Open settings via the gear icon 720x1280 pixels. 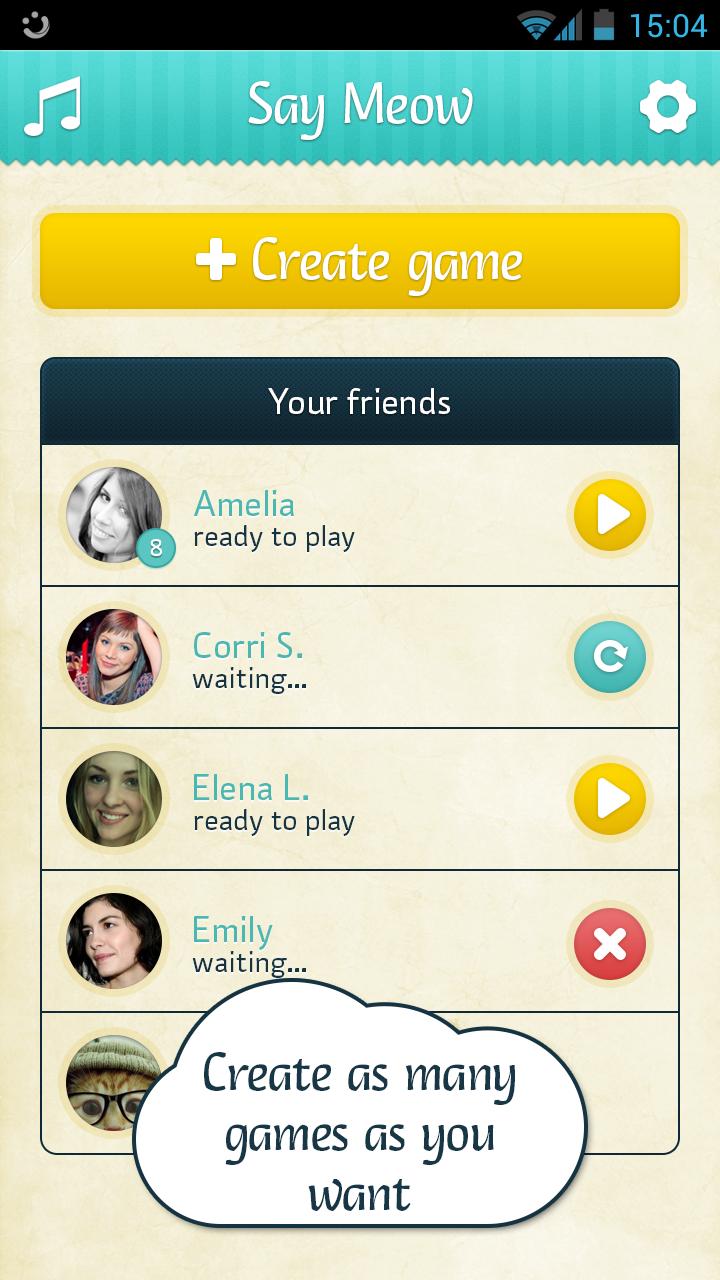point(667,107)
